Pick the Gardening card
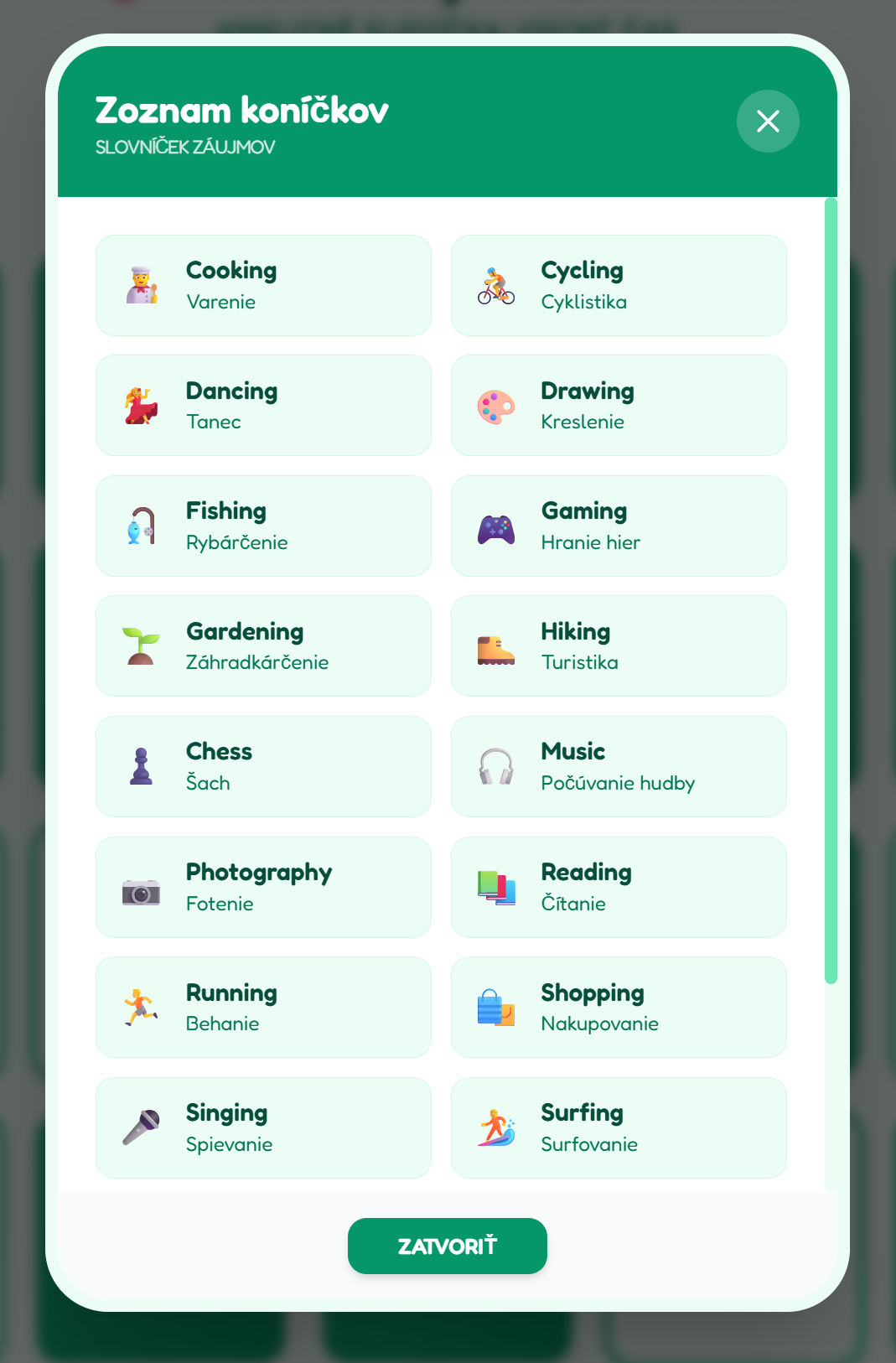Screen dimensions: 896x1363 pos(263,646)
